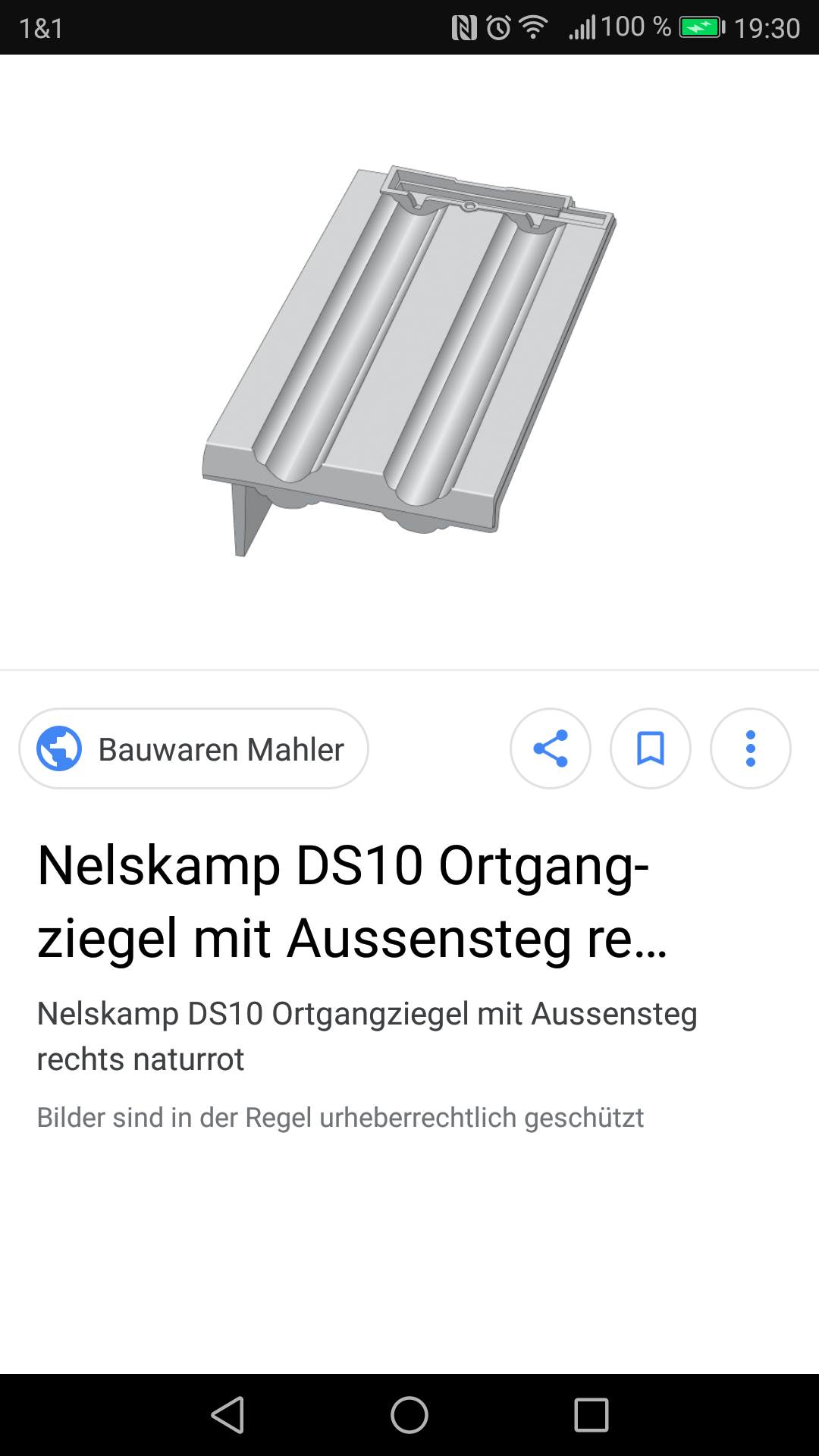Open the three-dot overflow menu
This screenshot has width=819, height=1456.
[751, 748]
